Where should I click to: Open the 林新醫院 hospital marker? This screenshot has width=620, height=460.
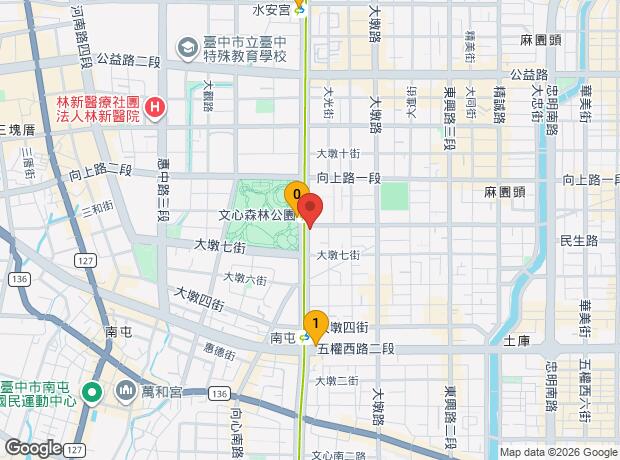pos(155,107)
